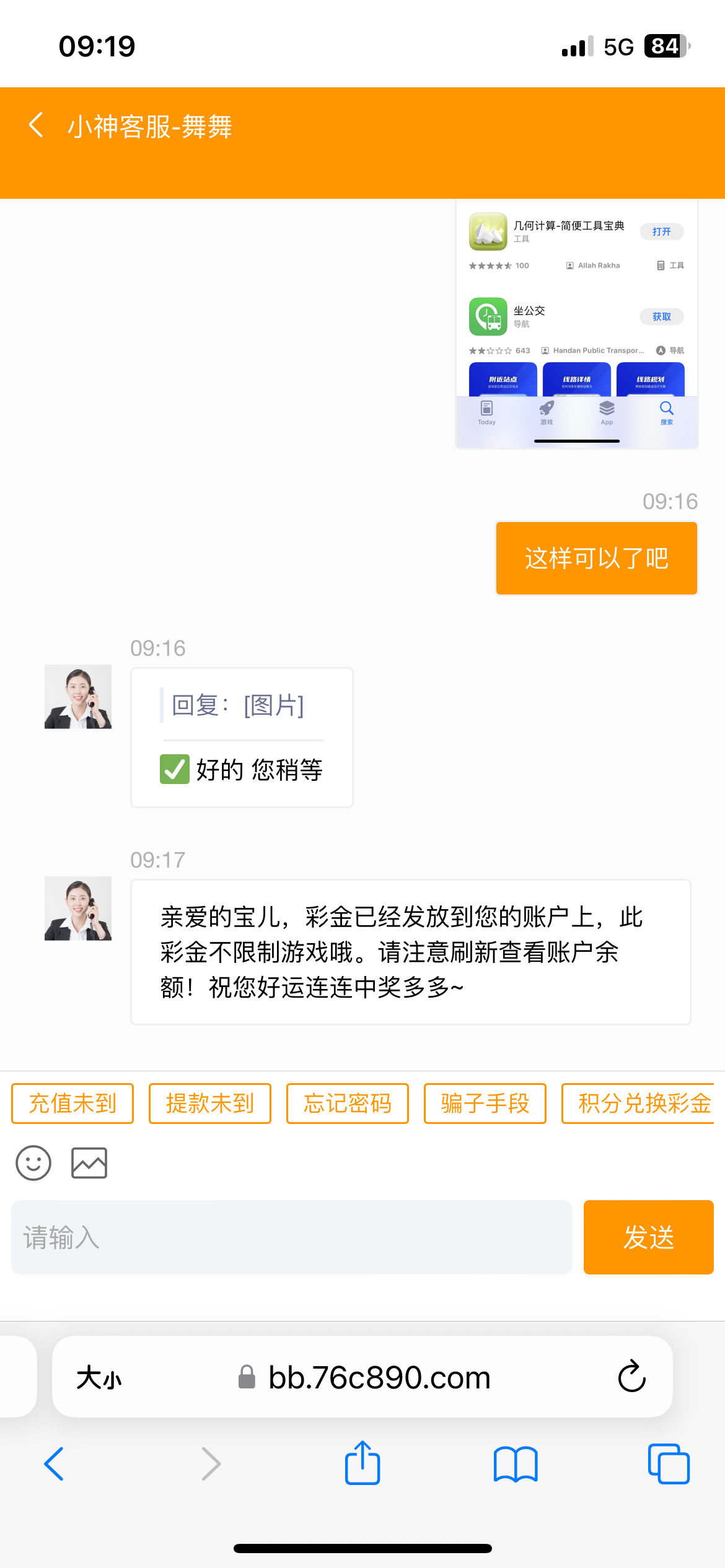Viewport: 725px width, 1568px height.
Task: Attach a picture to the chat
Action: (x=89, y=1162)
